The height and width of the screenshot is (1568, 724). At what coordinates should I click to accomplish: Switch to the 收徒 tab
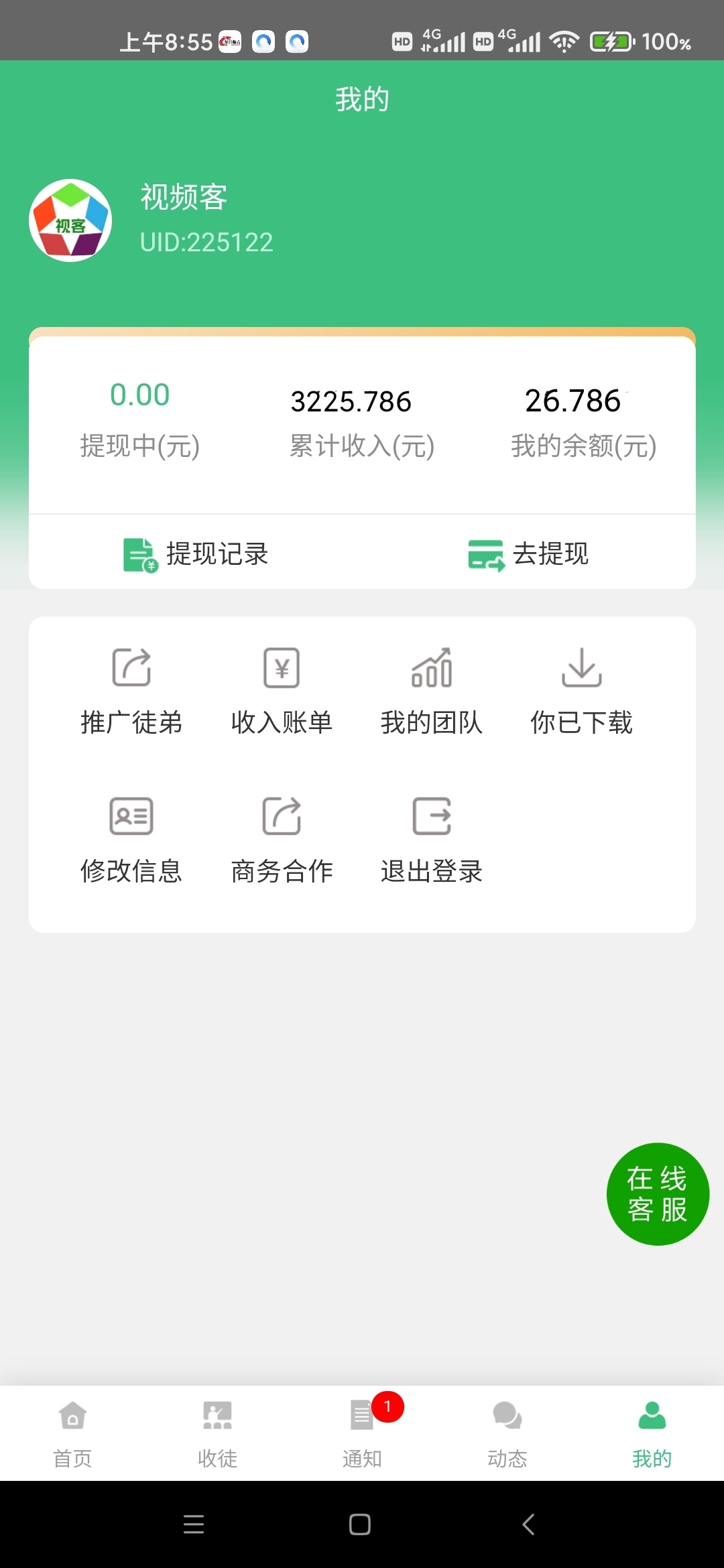pos(217,1434)
